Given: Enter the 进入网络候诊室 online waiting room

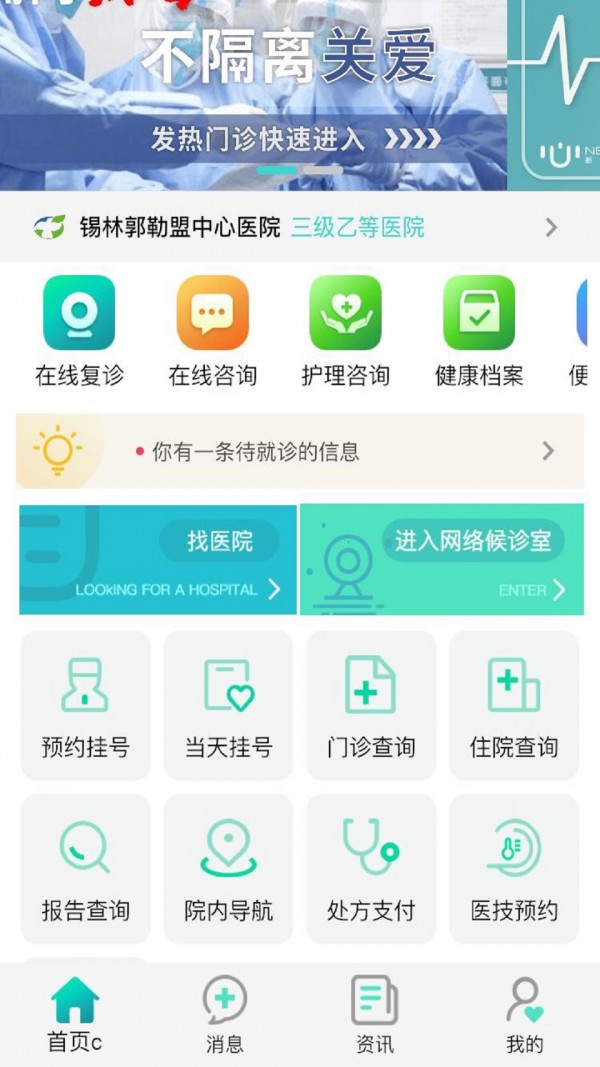Looking at the screenshot, I should click(x=442, y=559).
